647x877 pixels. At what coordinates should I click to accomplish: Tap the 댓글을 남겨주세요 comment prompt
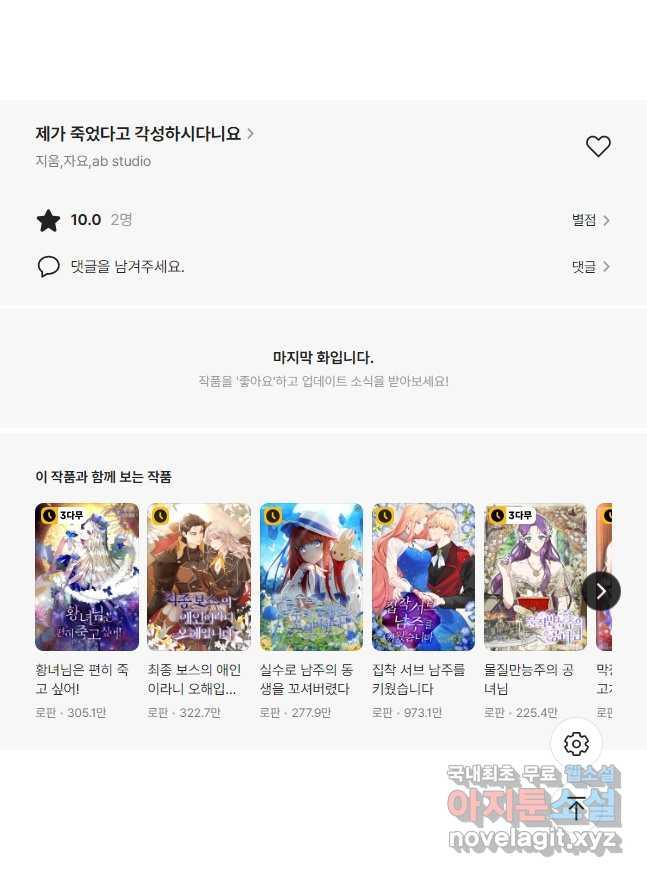click(127, 266)
